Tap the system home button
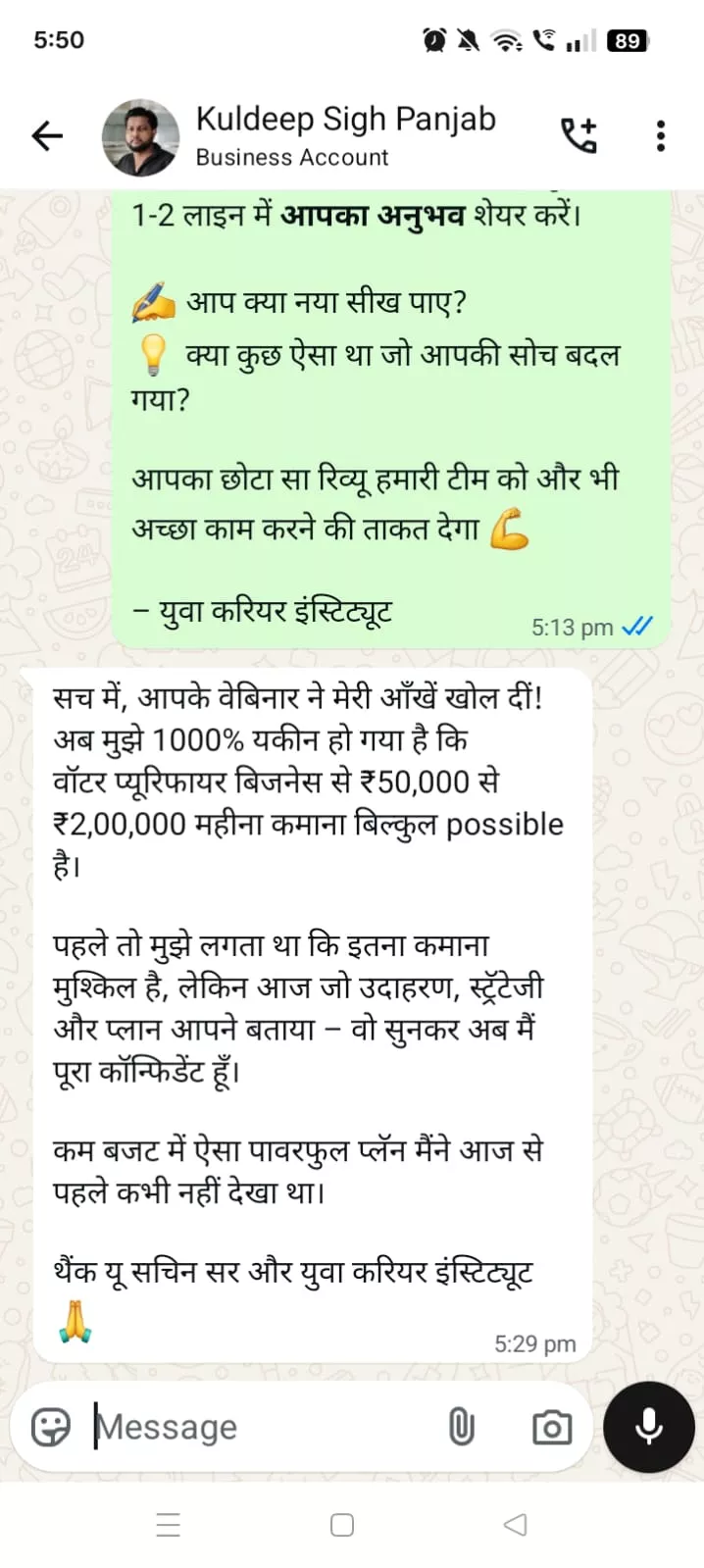 342,1525
